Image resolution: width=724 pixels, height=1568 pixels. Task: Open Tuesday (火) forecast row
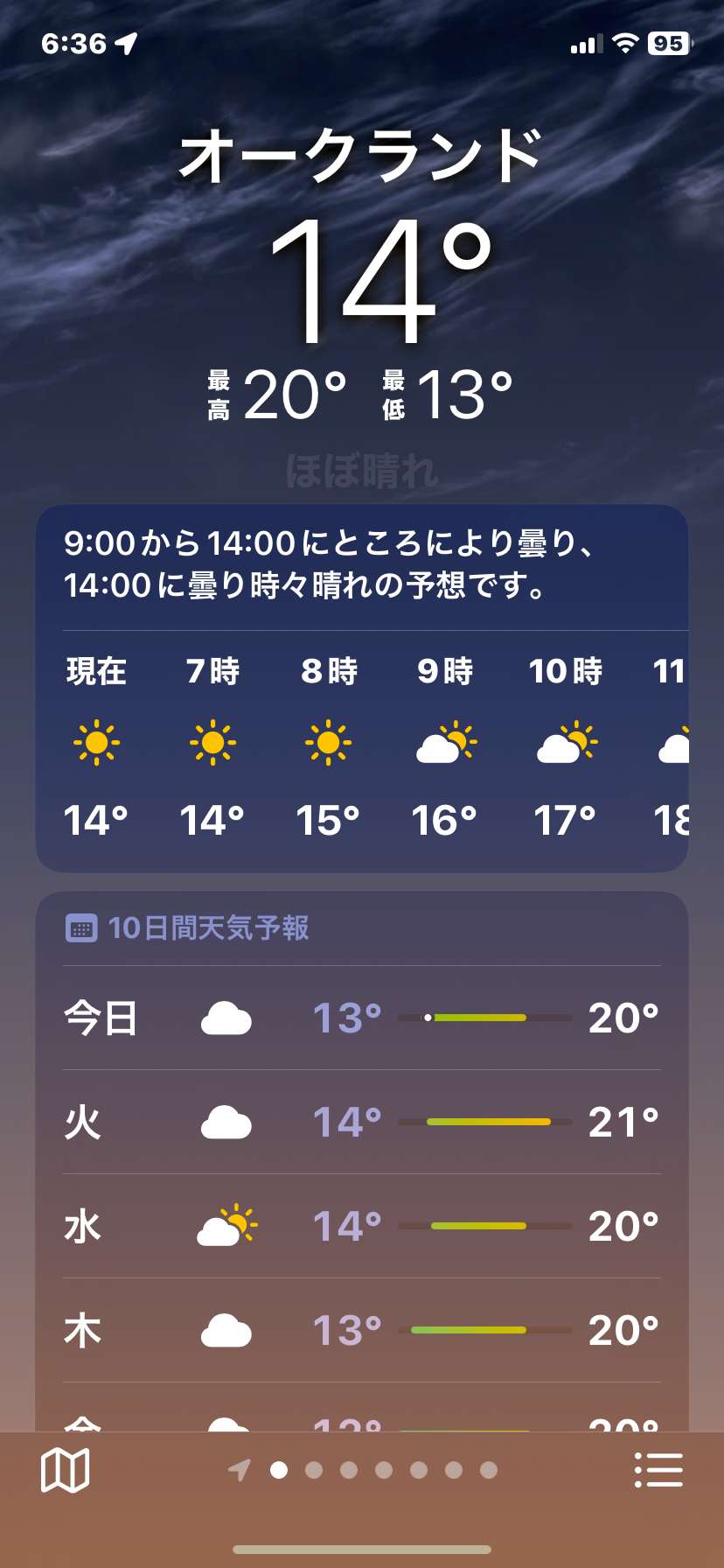click(362, 1122)
